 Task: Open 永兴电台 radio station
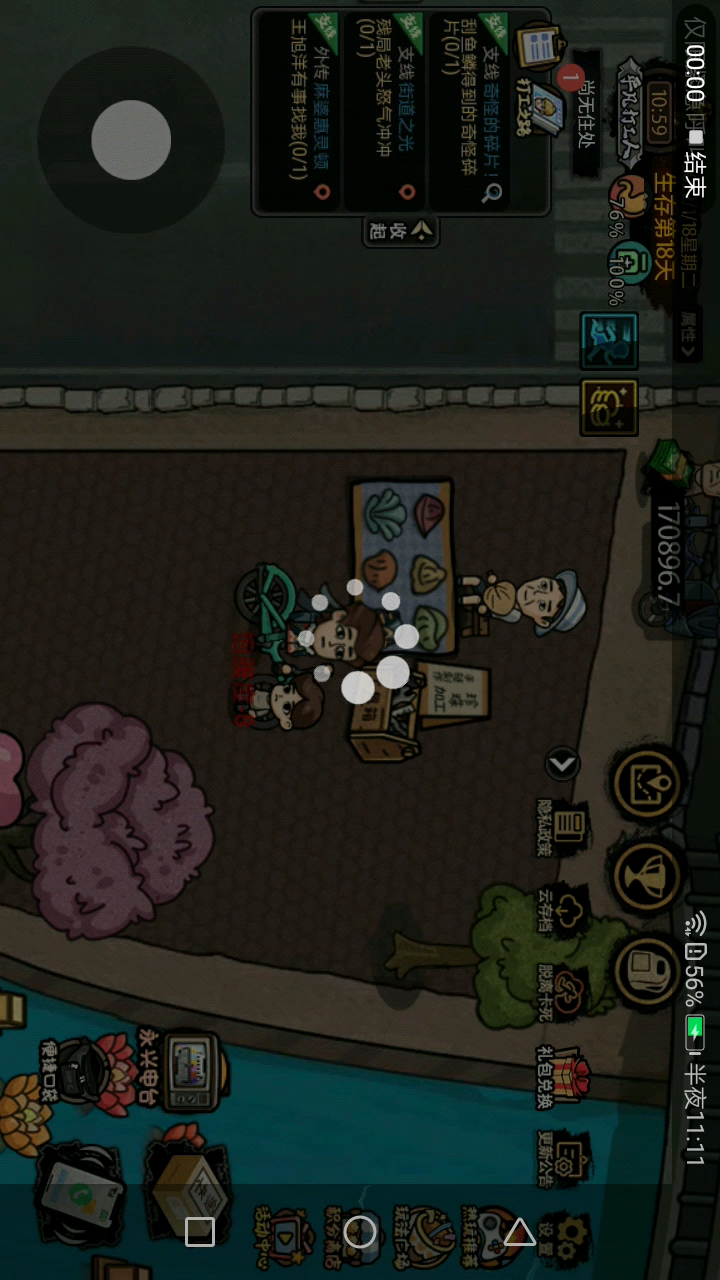tap(185, 1070)
